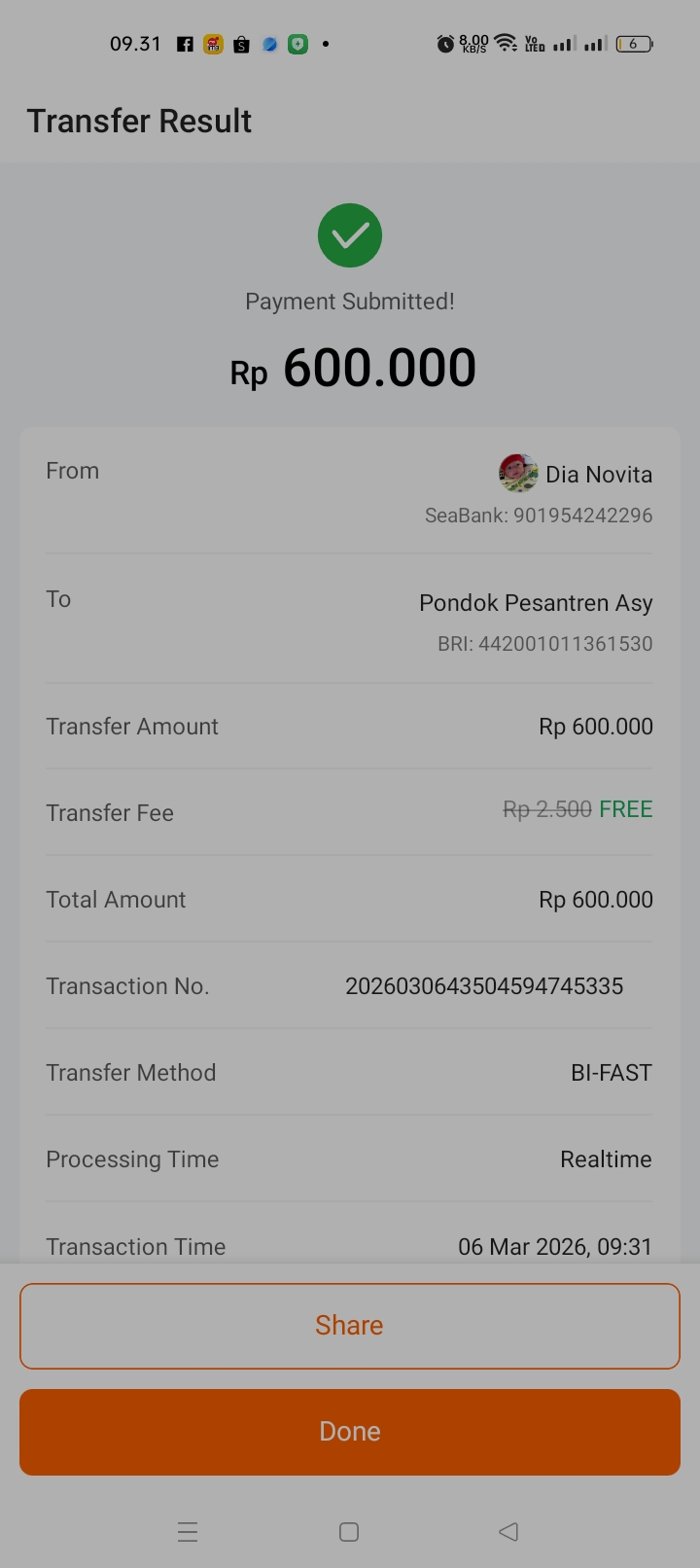Viewport: 700px width, 1568px height.
Task: Tap Done to finish the transfer
Action: tap(349, 1431)
